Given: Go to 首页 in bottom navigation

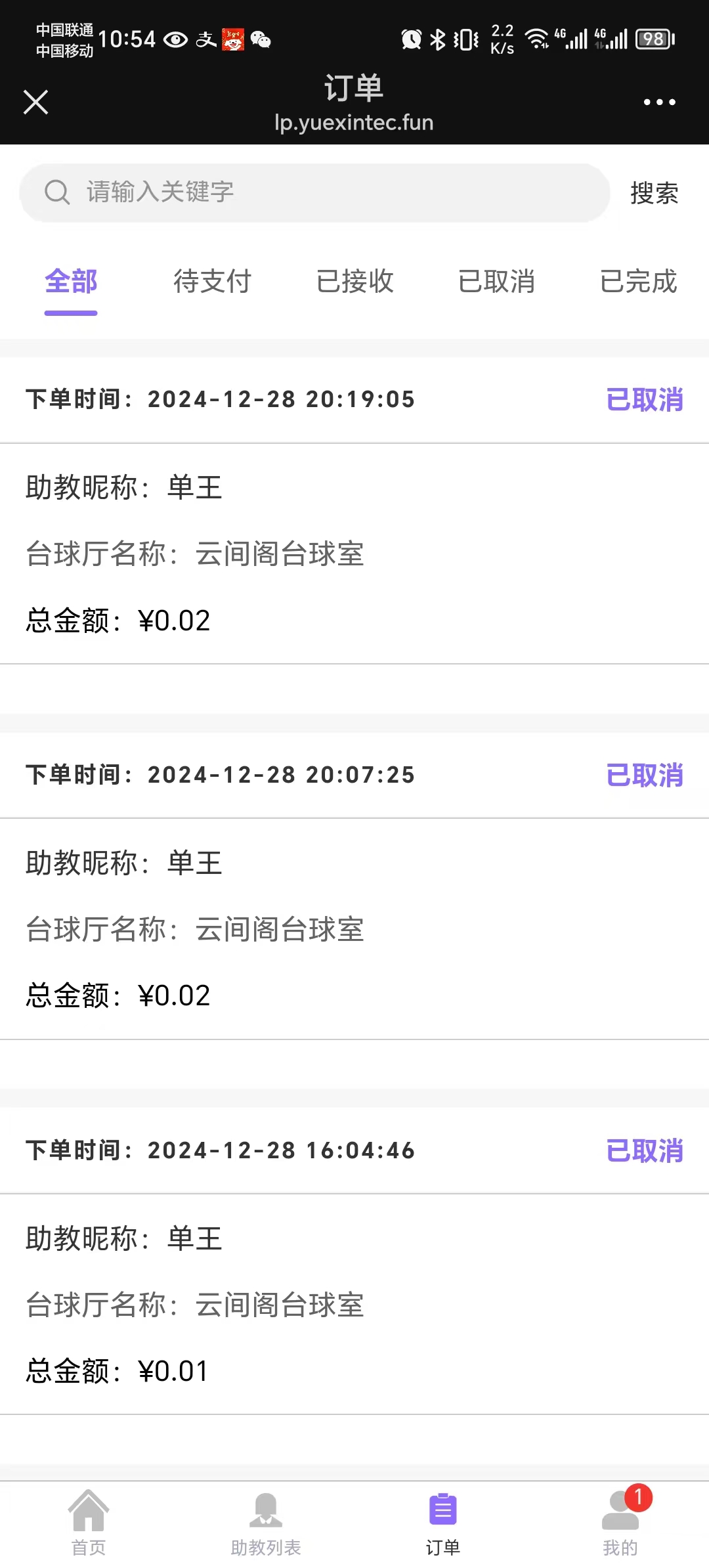Looking at the screenshot, I should pos(89,1523).
